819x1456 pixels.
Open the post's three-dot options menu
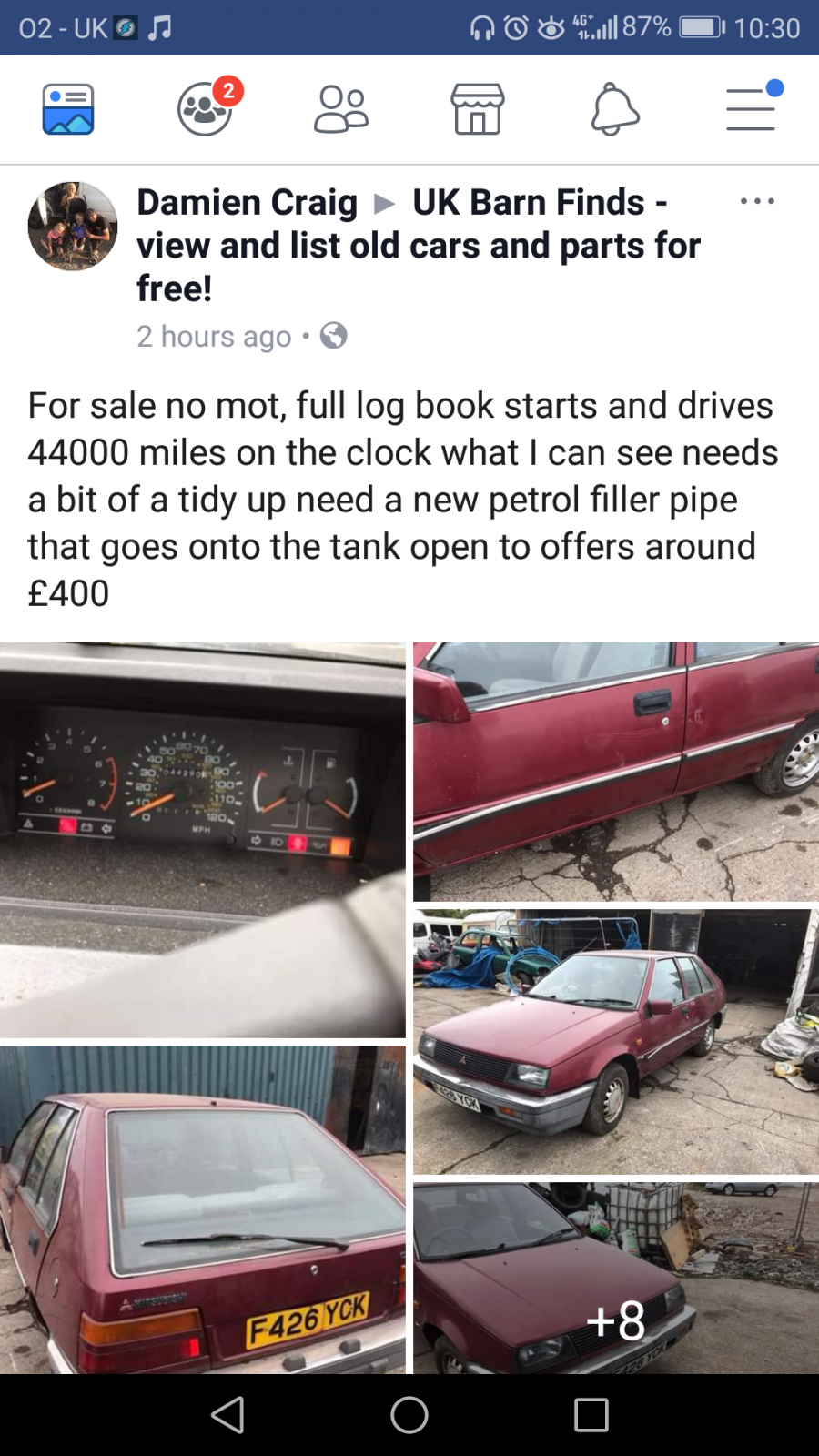pos(757,201)
